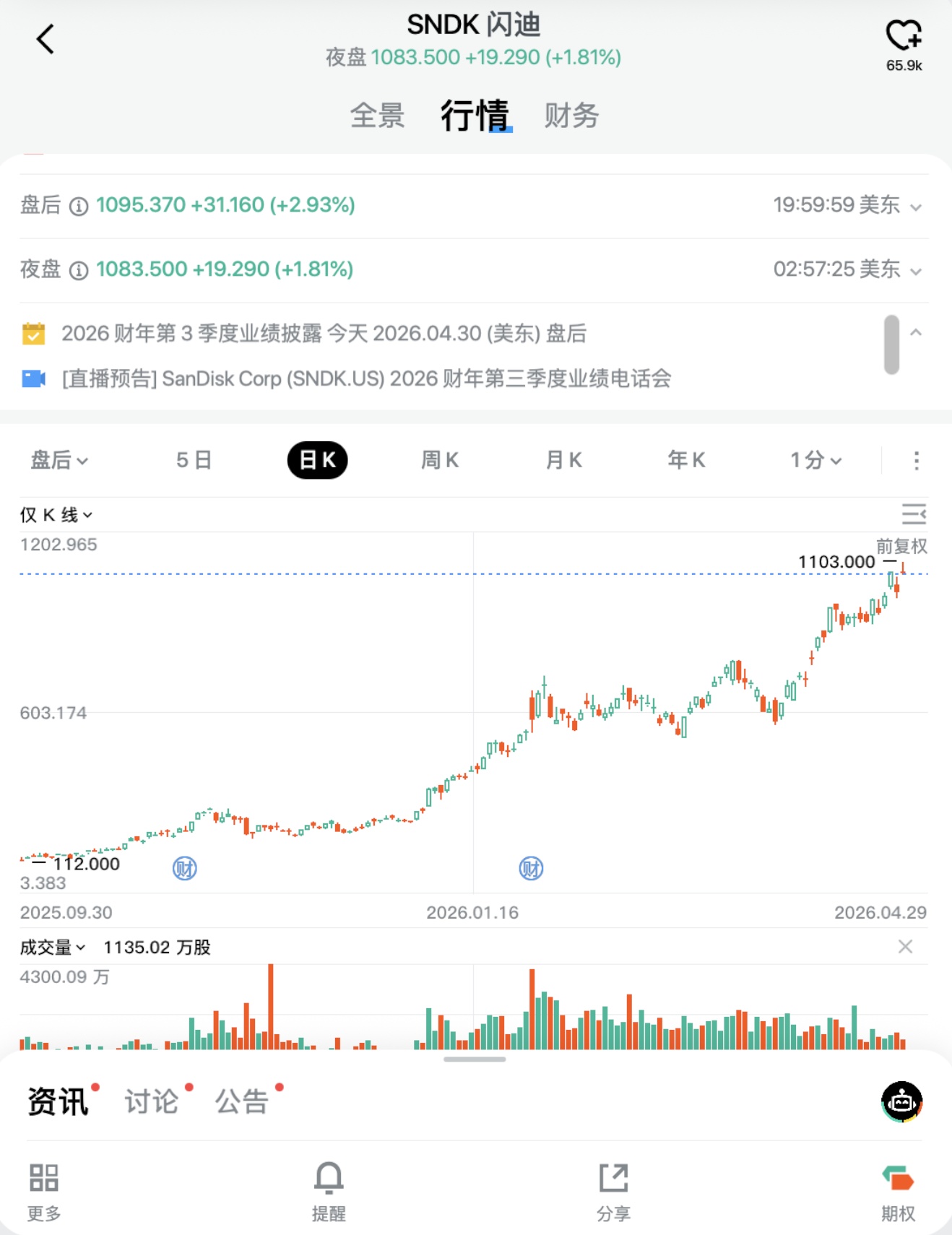Close the 成交量 volume panel
This screenshot has width=952, height=1235.
pos(905,947)
